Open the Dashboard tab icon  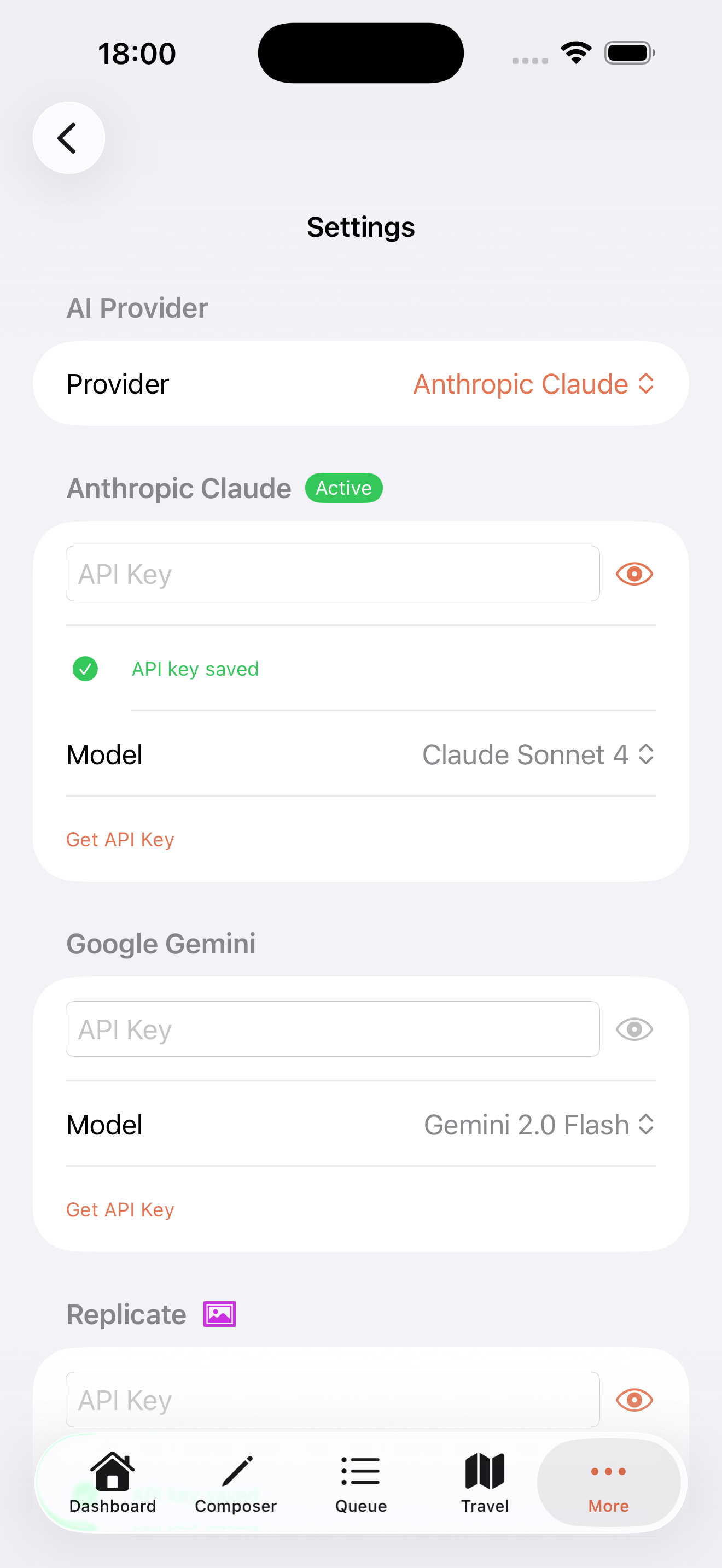pos(112,1470)
